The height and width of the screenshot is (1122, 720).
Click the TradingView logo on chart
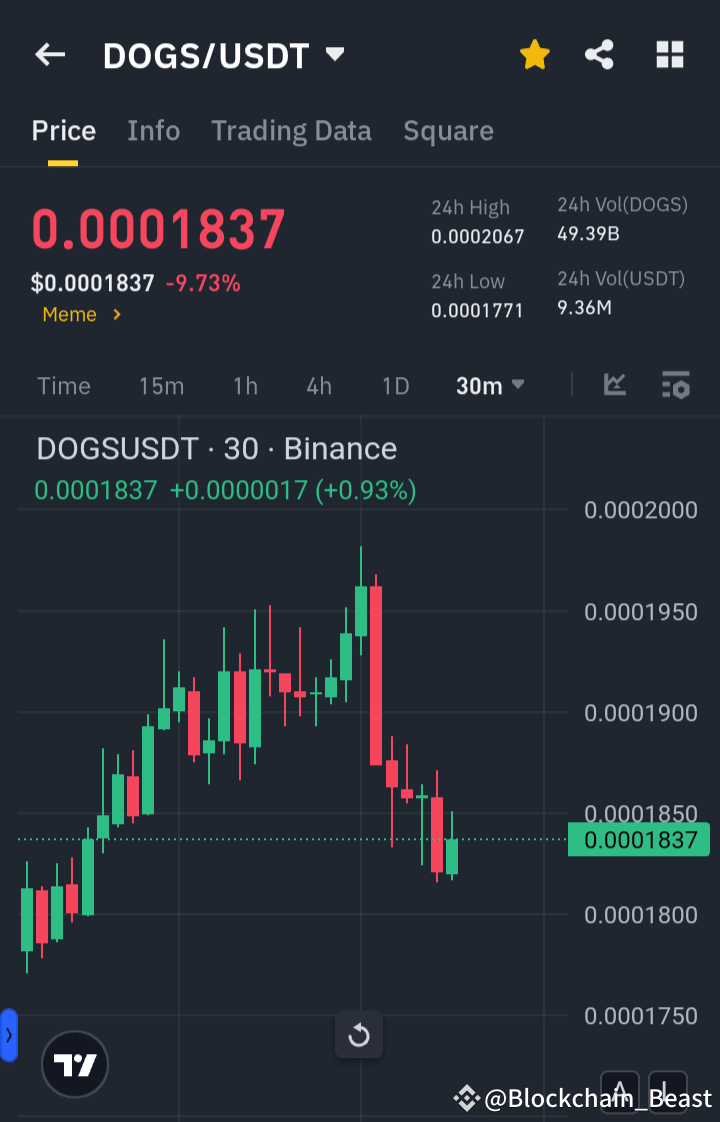(x=75, y=1064)
